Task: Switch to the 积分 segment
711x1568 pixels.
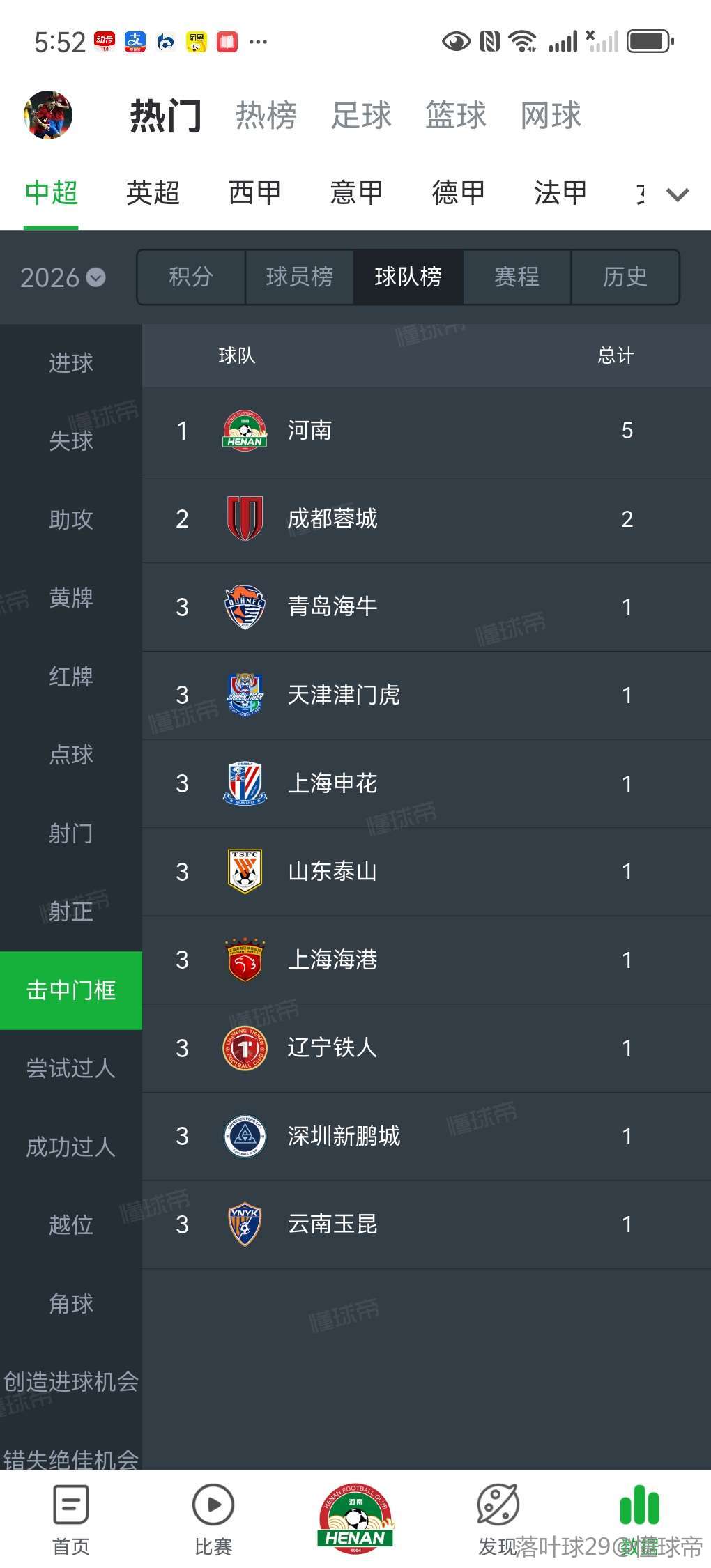Action: [x=191, y=277]
